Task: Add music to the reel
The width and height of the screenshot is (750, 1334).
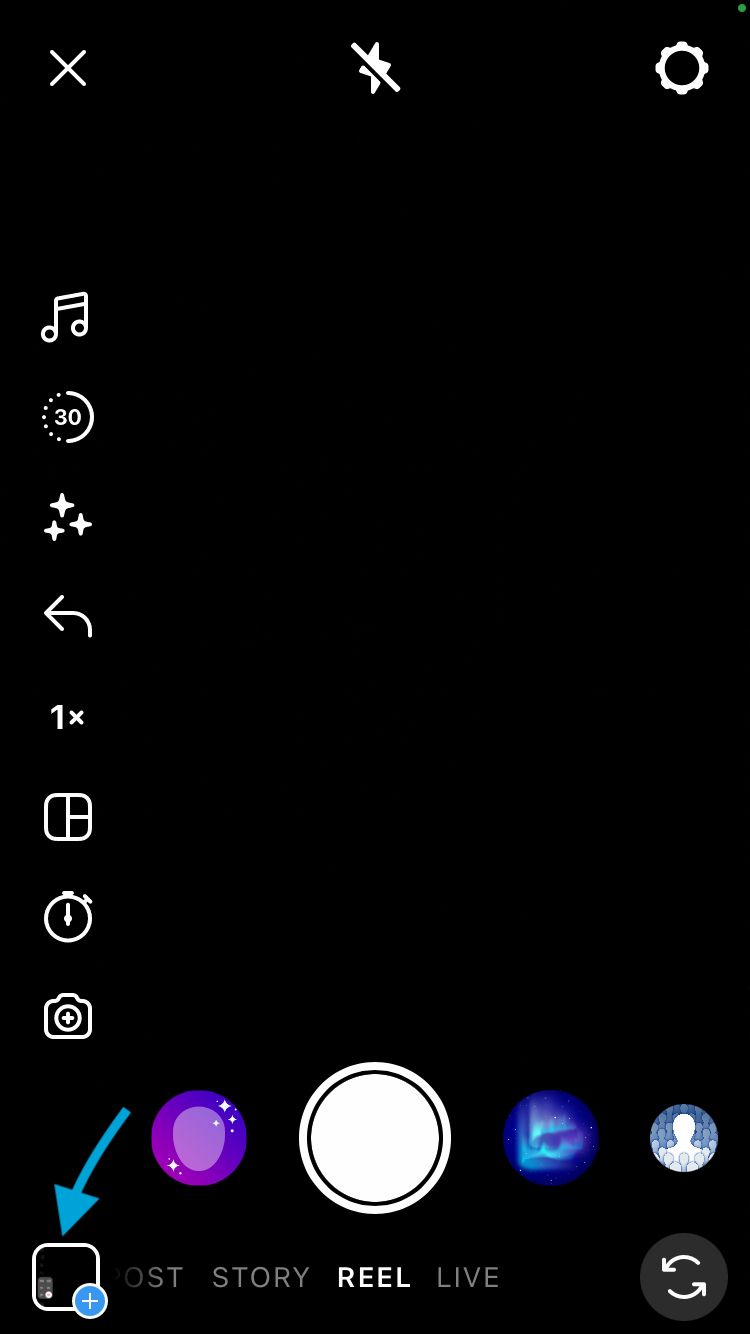Action: click(x=66, y=317)
